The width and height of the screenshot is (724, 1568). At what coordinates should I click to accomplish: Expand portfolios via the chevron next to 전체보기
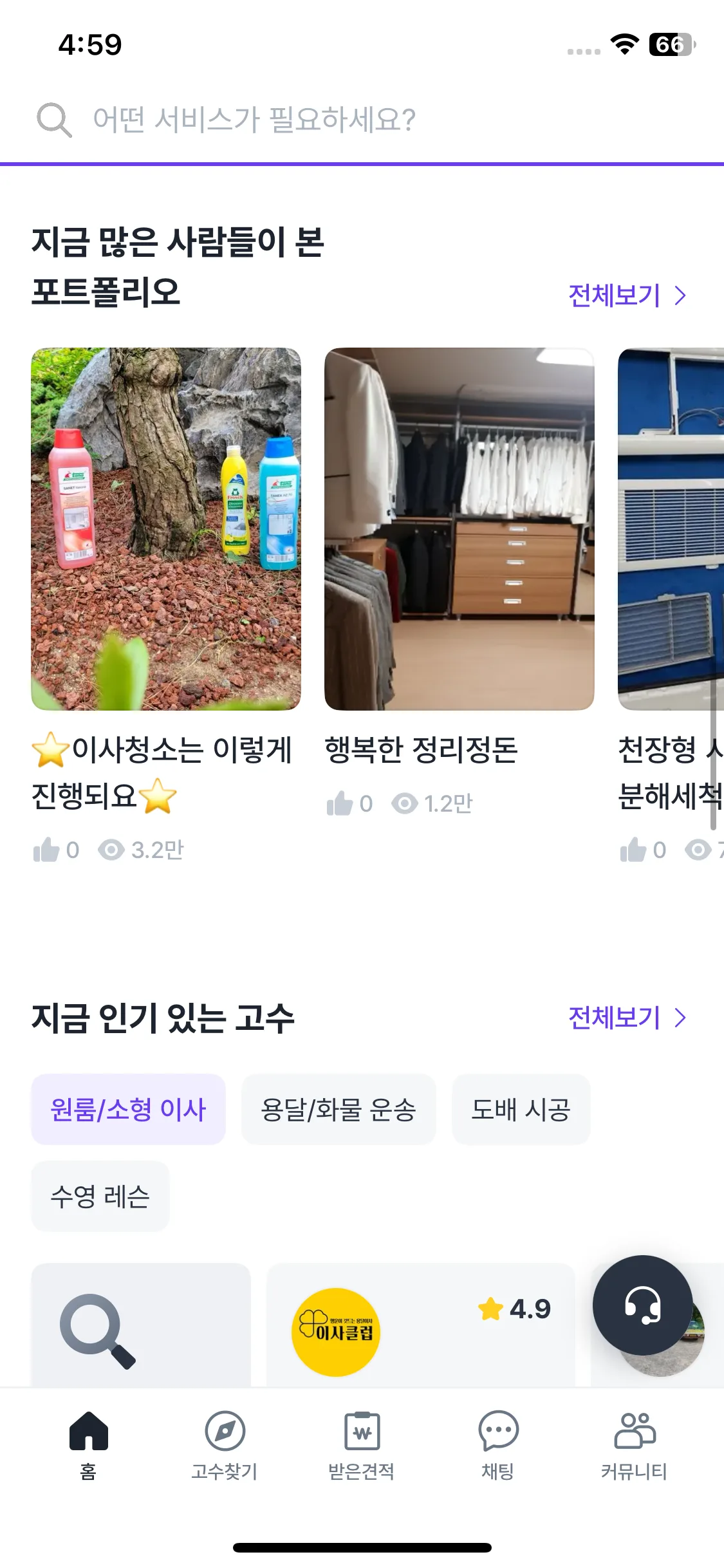[x=681, y=295]
